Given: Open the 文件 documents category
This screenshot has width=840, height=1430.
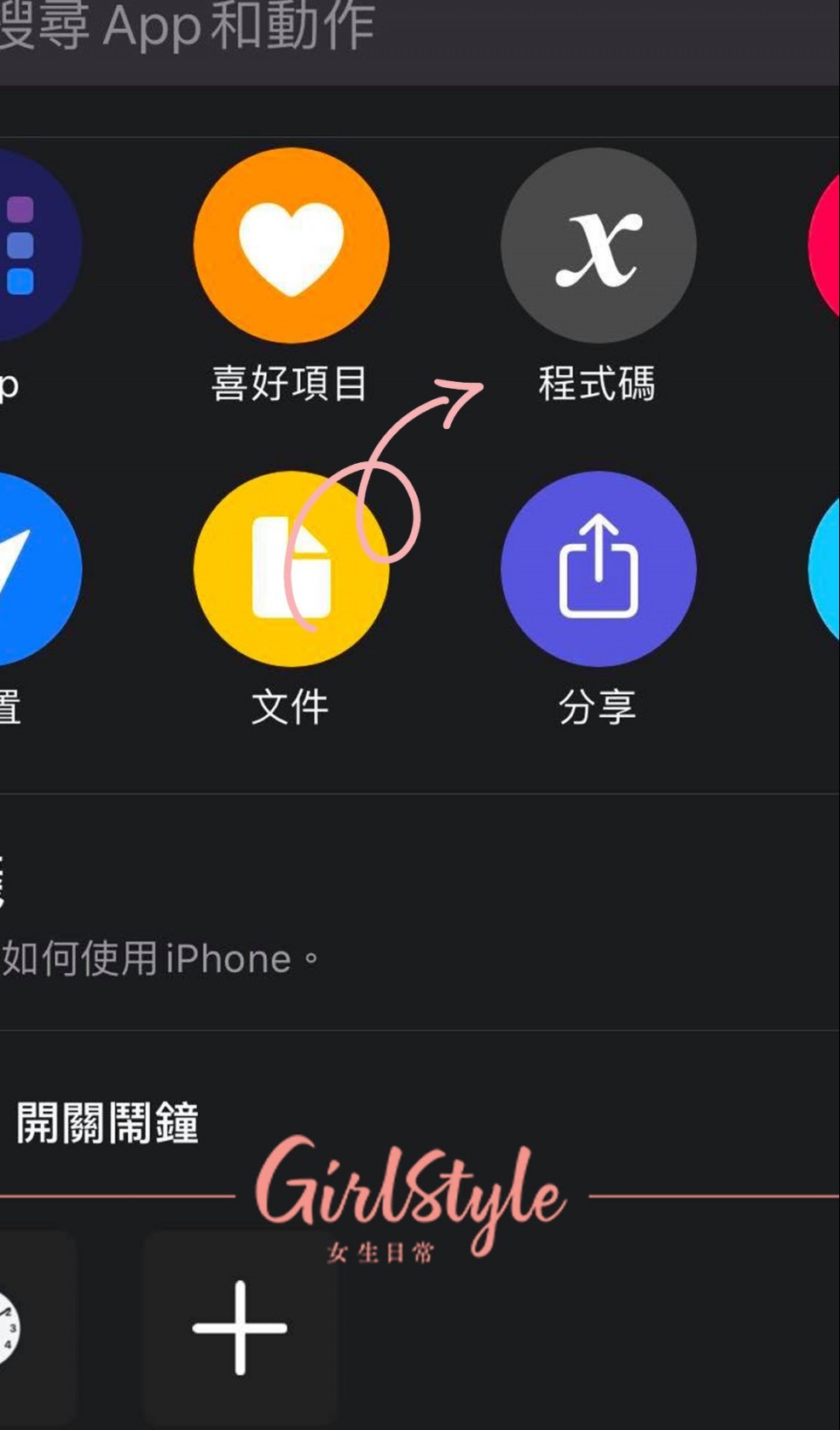Looking at the screenshot, I should pos(291,569).
